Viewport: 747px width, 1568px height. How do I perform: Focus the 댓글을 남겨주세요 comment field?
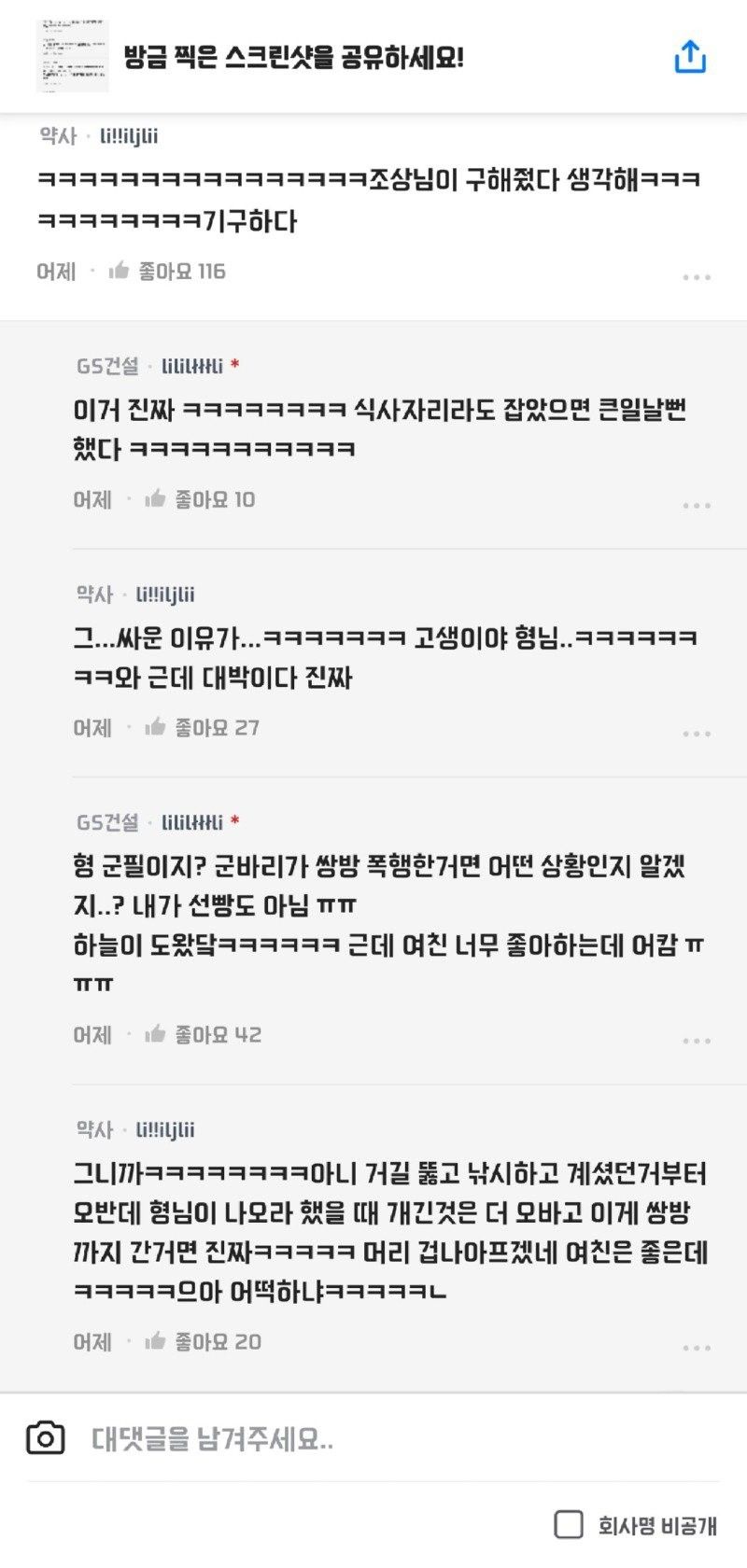(373, 1439)
